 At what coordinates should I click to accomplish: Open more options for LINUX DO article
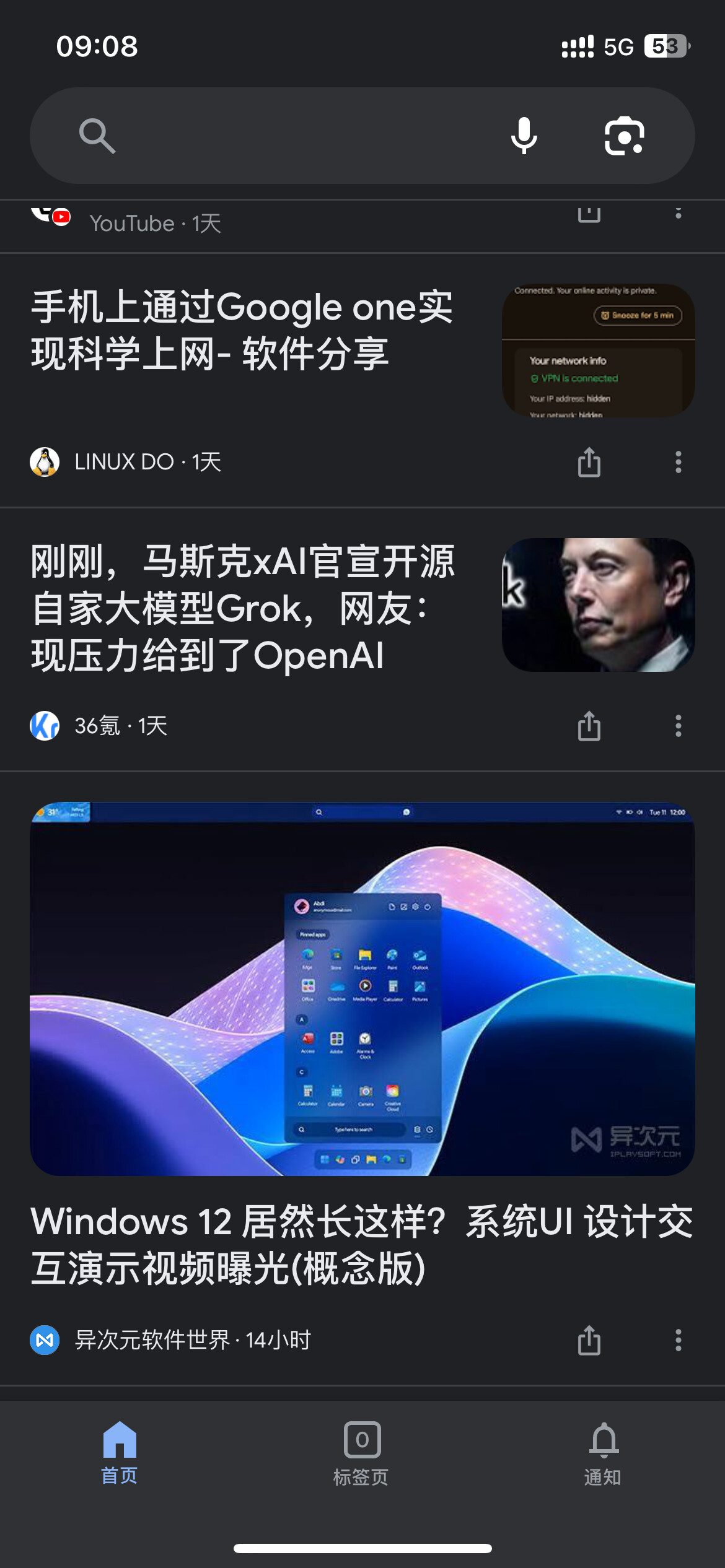(679, 462)
